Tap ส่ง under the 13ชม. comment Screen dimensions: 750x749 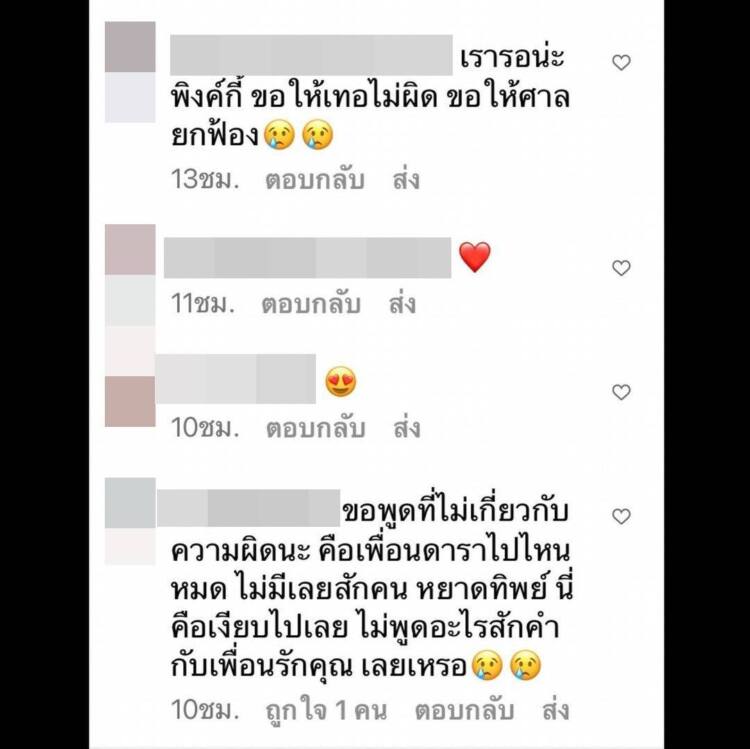(405, 181)
